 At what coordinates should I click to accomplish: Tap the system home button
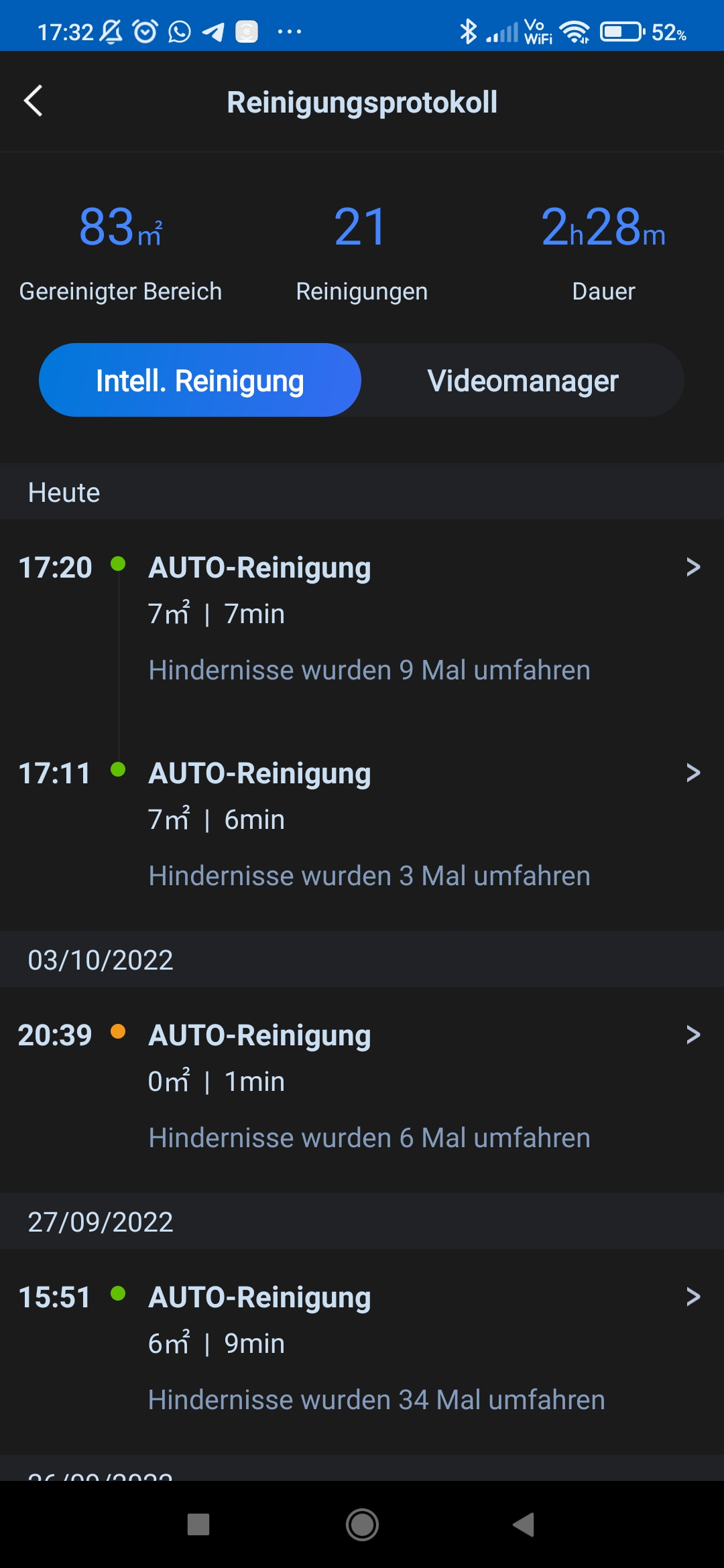tap(362, 1524)
